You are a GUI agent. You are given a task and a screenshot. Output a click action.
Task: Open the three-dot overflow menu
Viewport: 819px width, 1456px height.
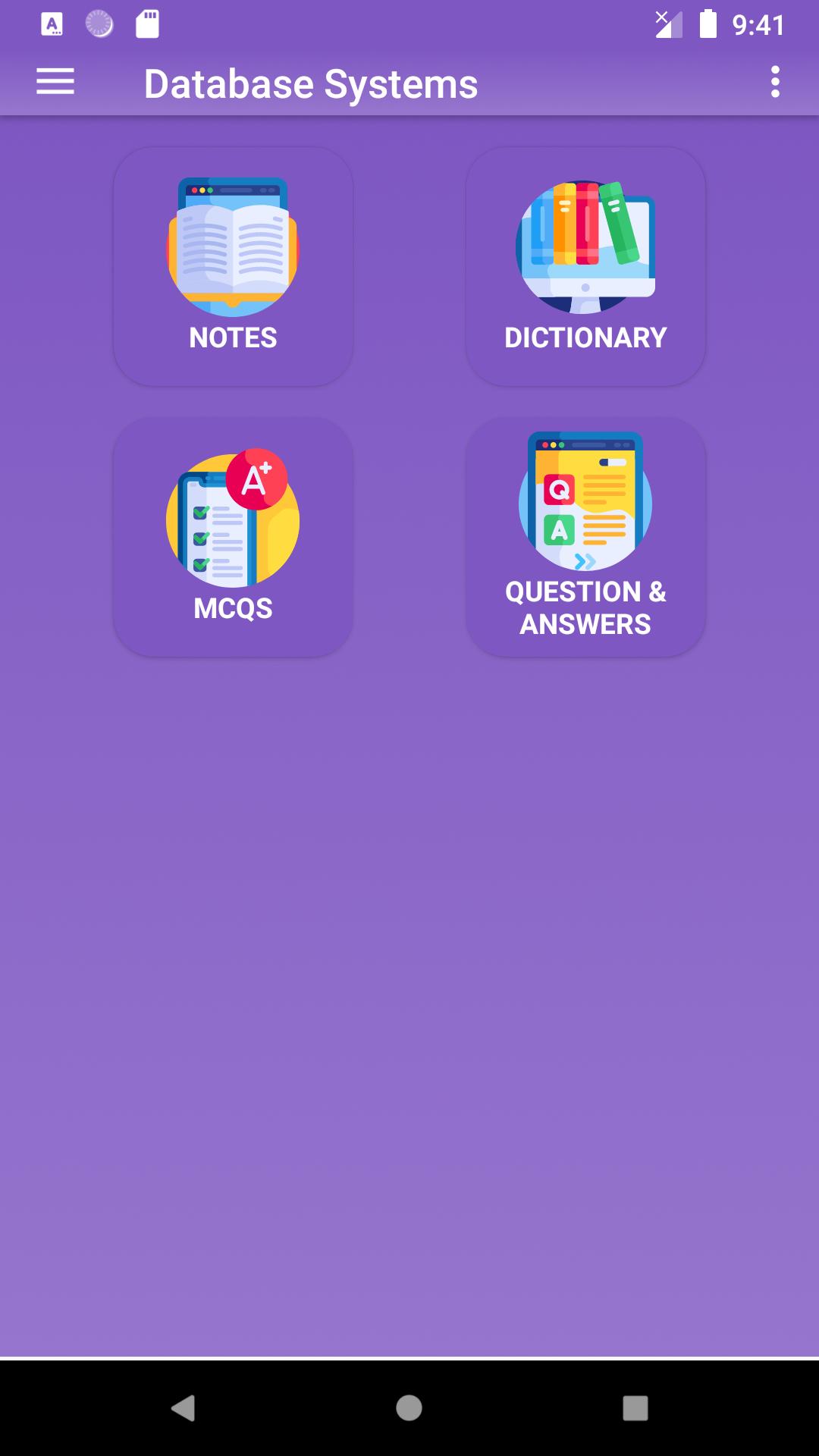[774, 82]
